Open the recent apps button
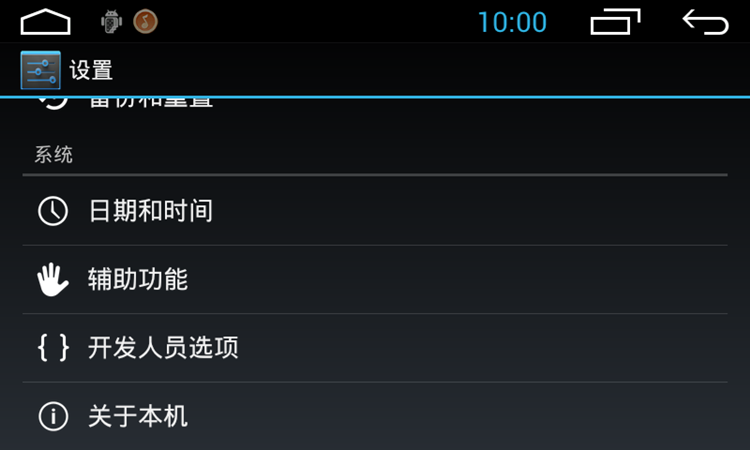The width and height of the screenshot is (750, 450). pos(615,21)
